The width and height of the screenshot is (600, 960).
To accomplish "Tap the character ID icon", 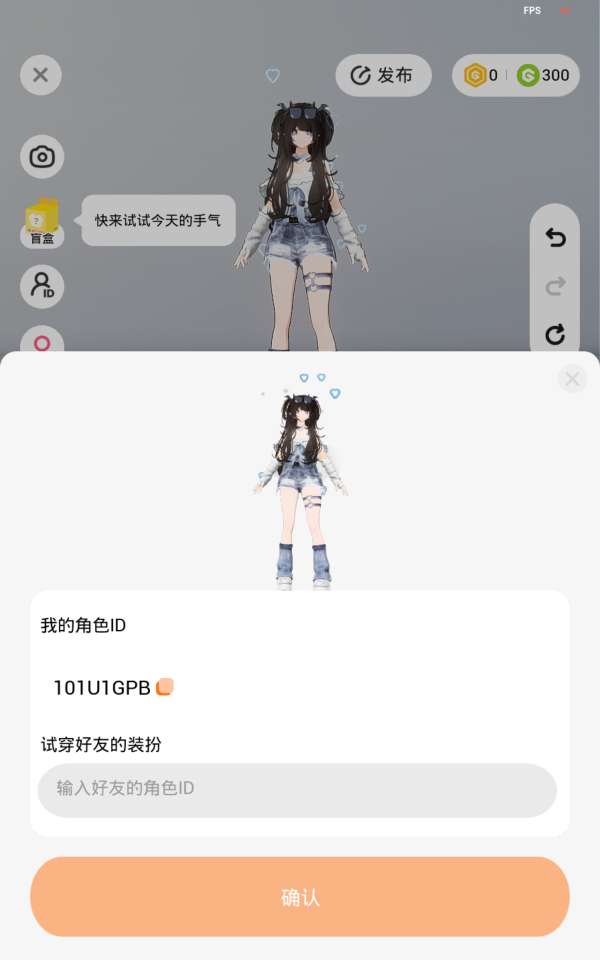I will 42,287.
